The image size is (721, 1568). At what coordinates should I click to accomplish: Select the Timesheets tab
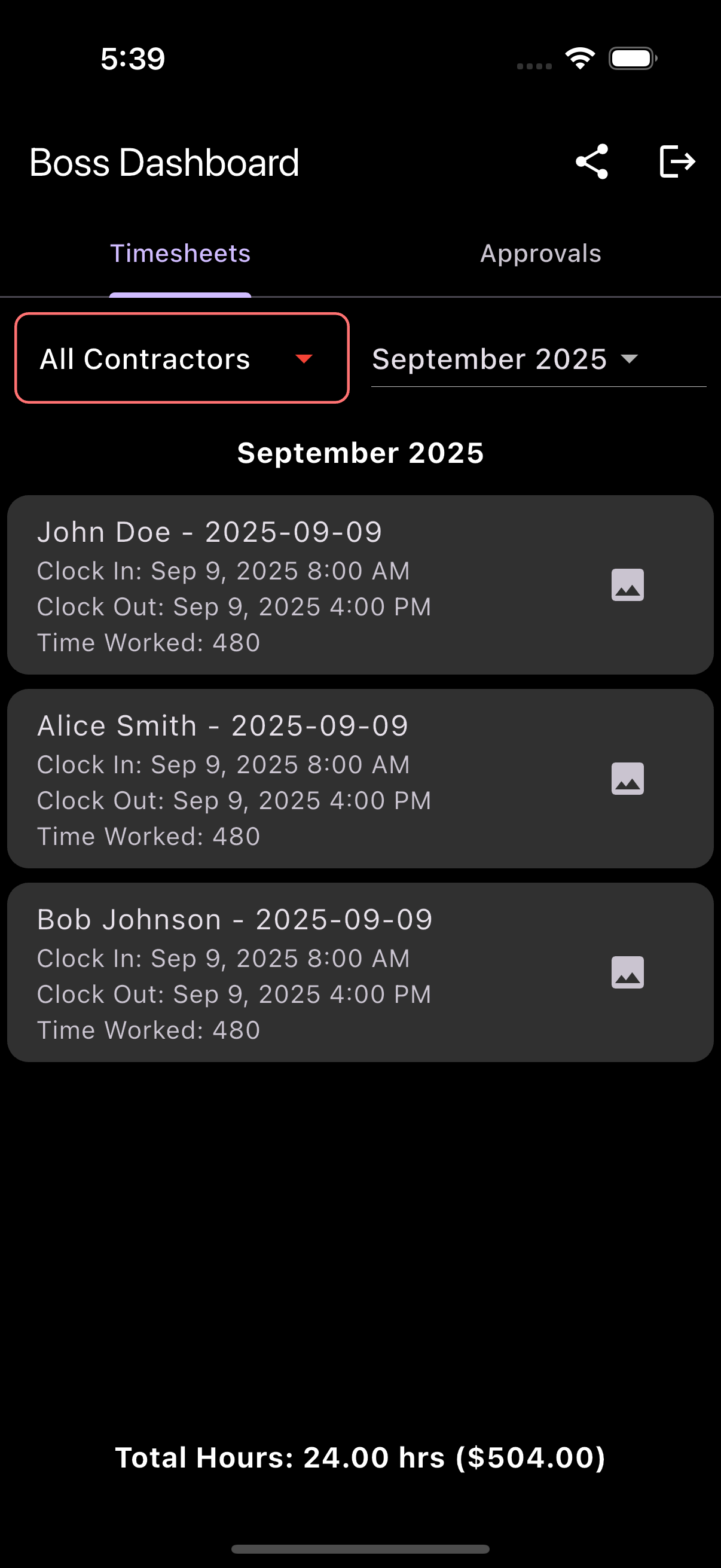pyautogui.click(x=180, y=253)
